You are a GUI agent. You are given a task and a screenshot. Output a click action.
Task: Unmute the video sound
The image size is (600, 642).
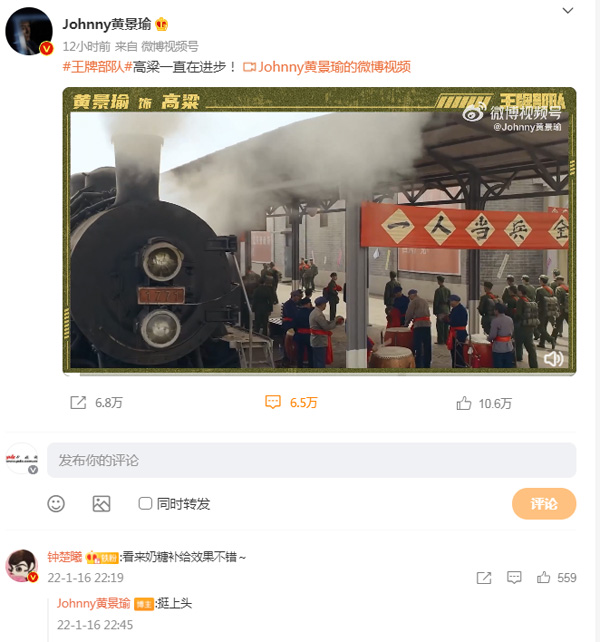coord(551,359)
